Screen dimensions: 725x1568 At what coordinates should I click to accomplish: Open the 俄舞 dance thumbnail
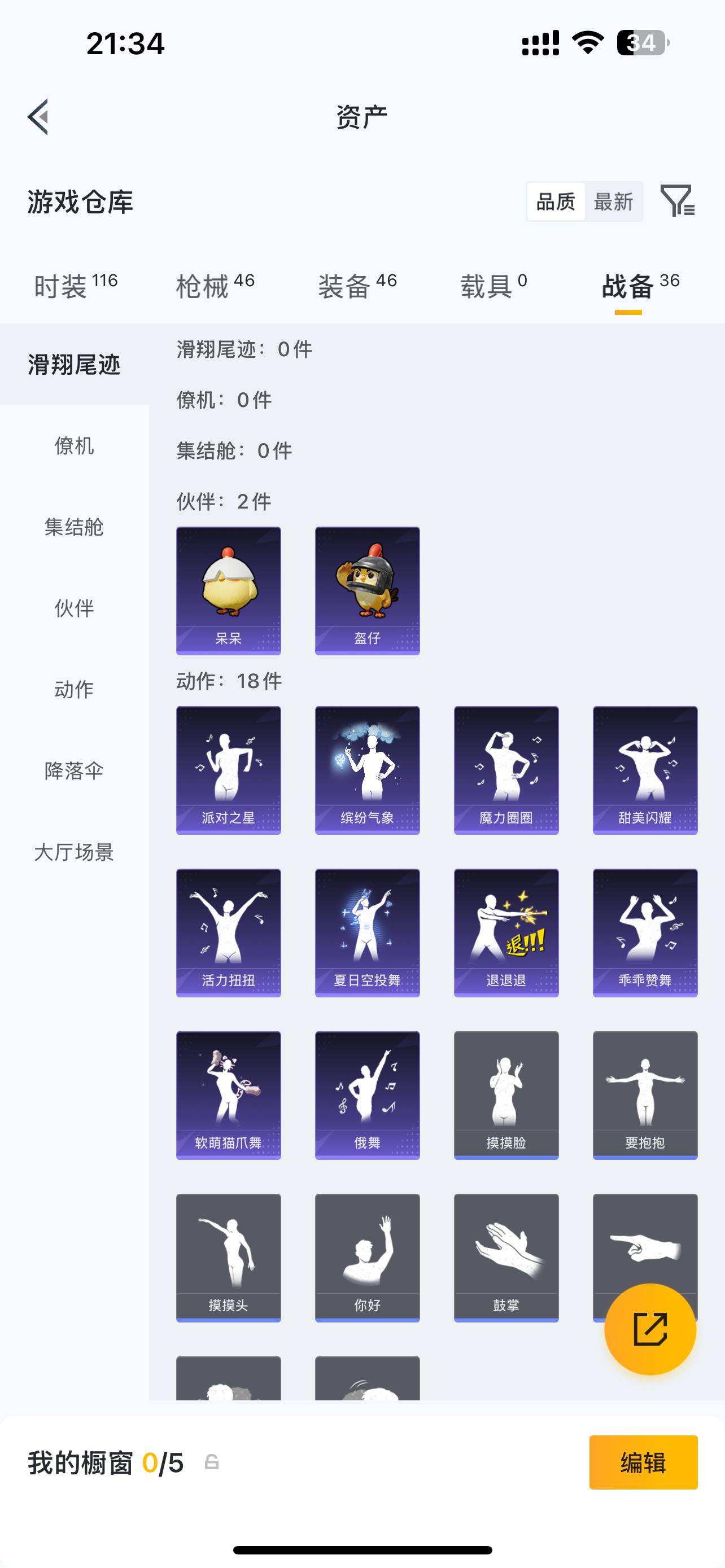point(368,1094)
